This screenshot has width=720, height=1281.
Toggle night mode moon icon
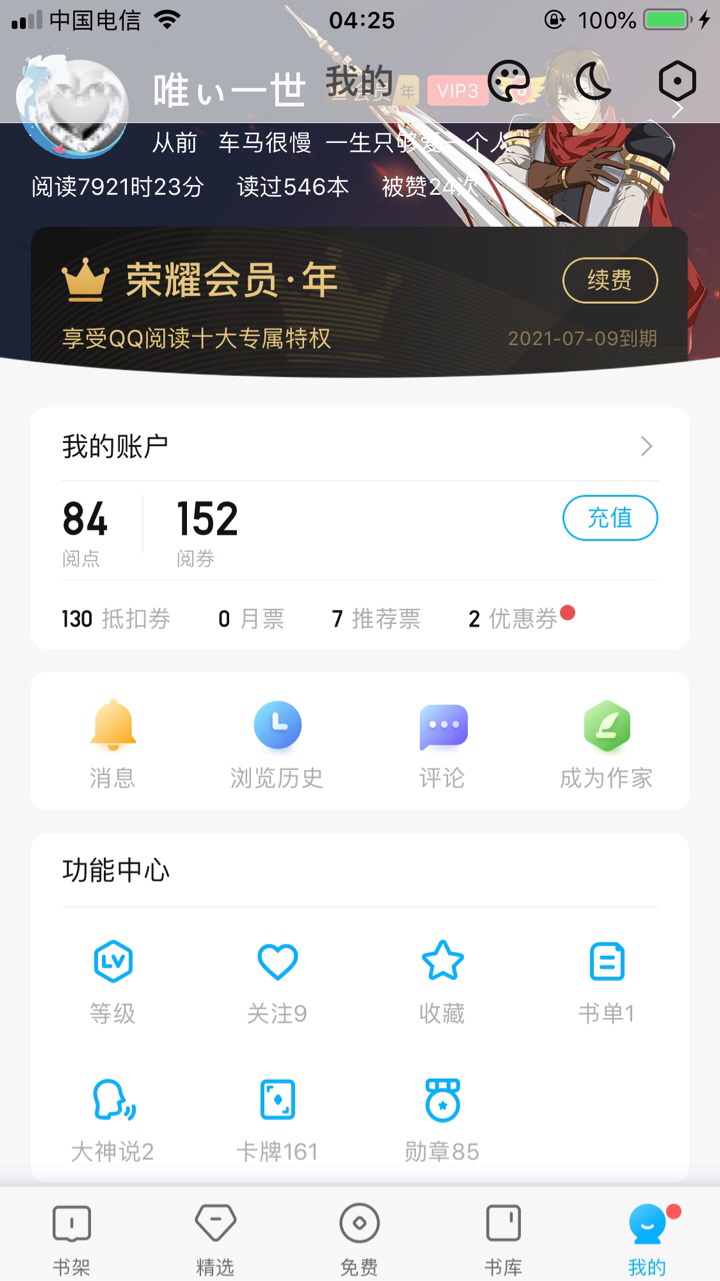point(593,82)
